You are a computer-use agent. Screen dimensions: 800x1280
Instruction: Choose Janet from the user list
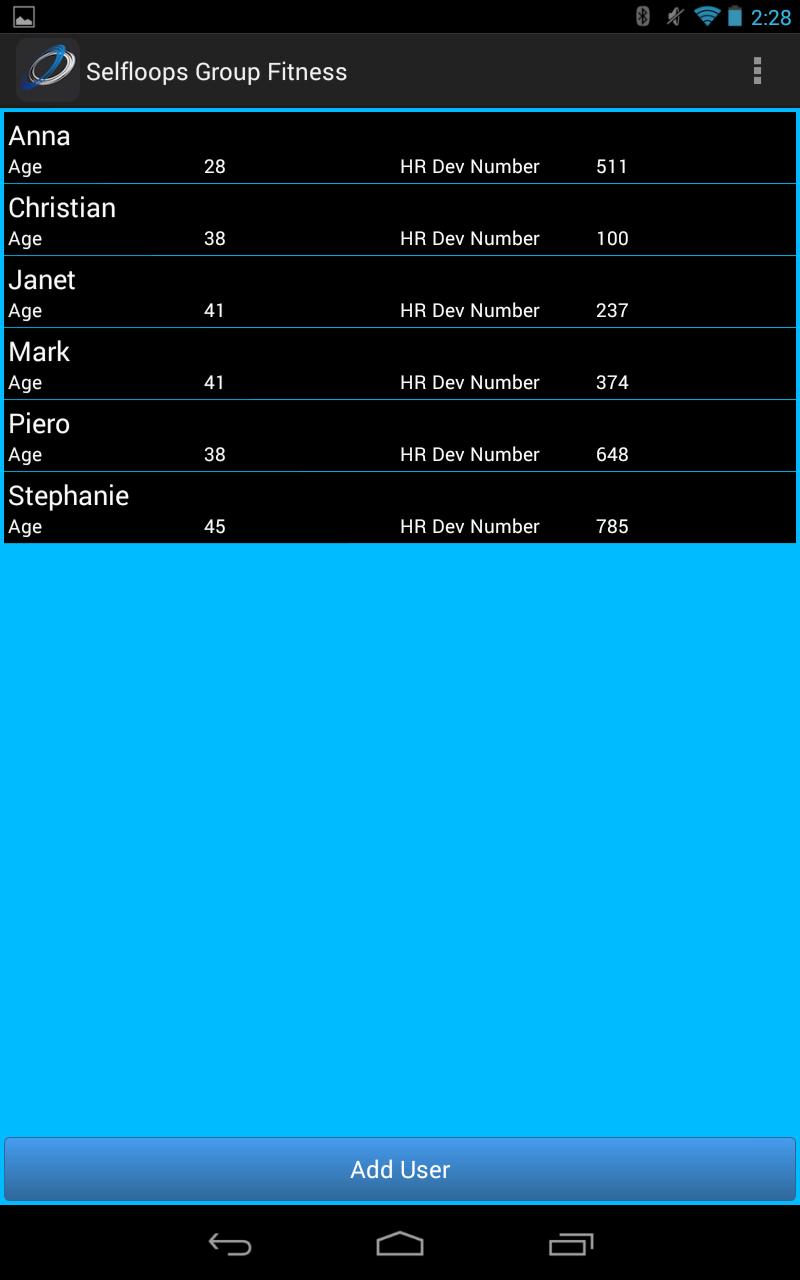pos(400,292)
